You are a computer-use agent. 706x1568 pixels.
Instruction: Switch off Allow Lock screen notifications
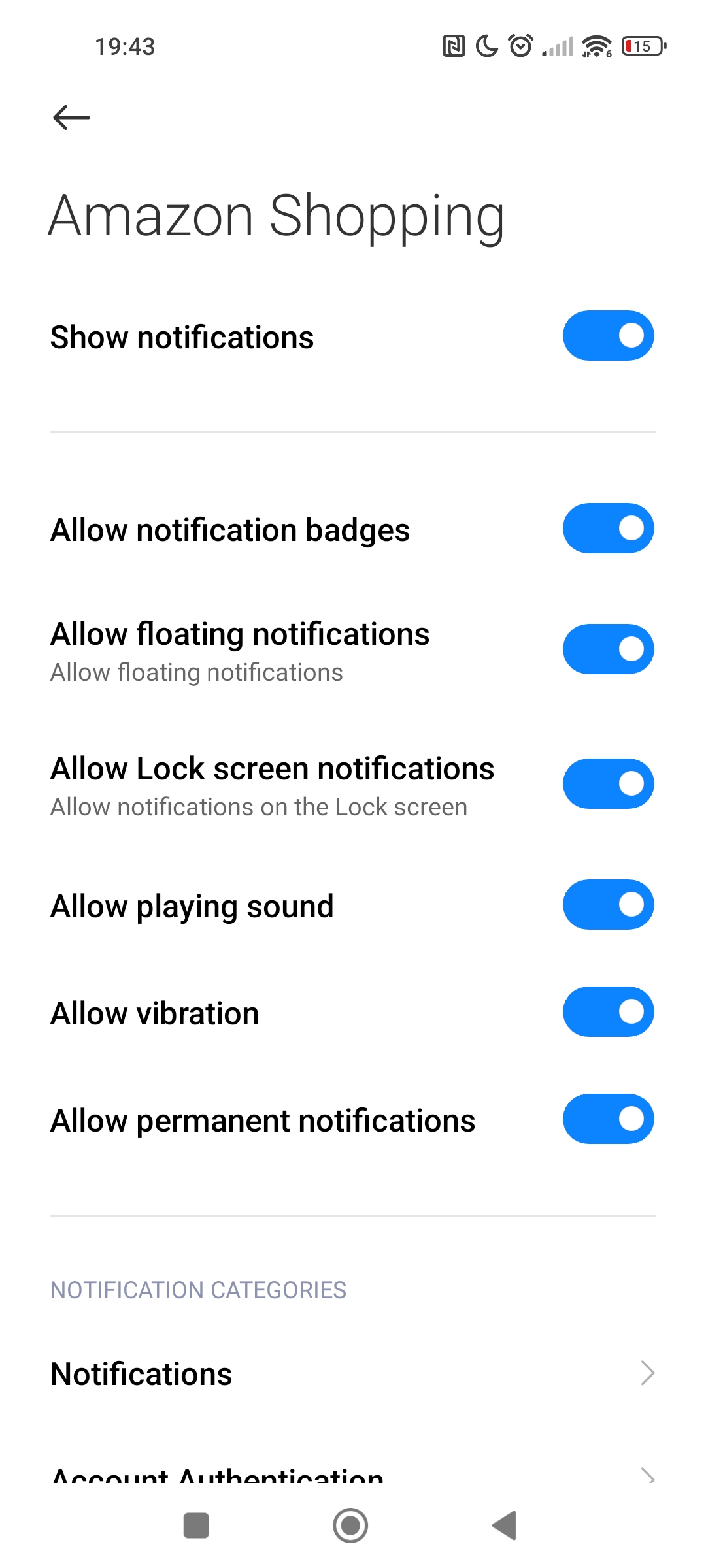pos(608,783)
